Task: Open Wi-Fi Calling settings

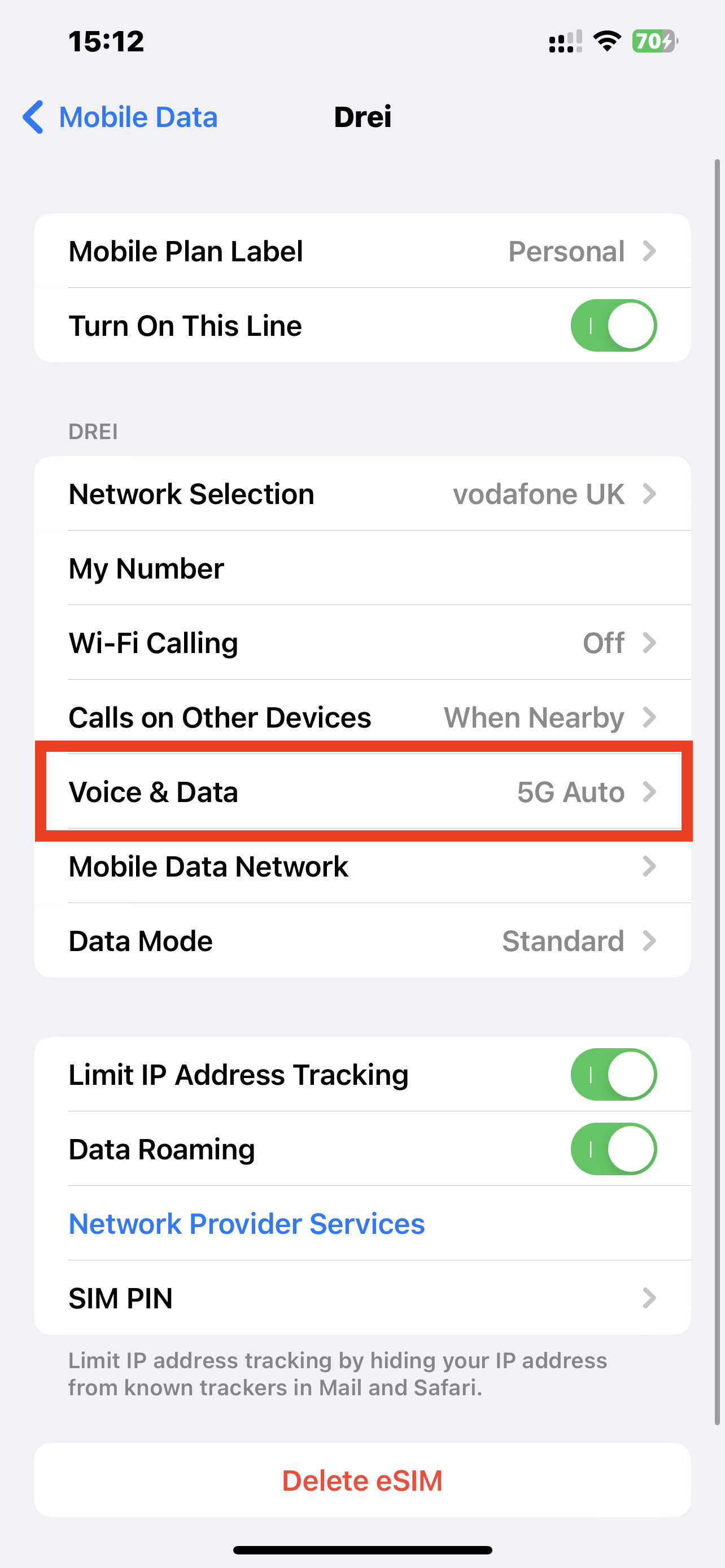Action: (x=362, y=643)
